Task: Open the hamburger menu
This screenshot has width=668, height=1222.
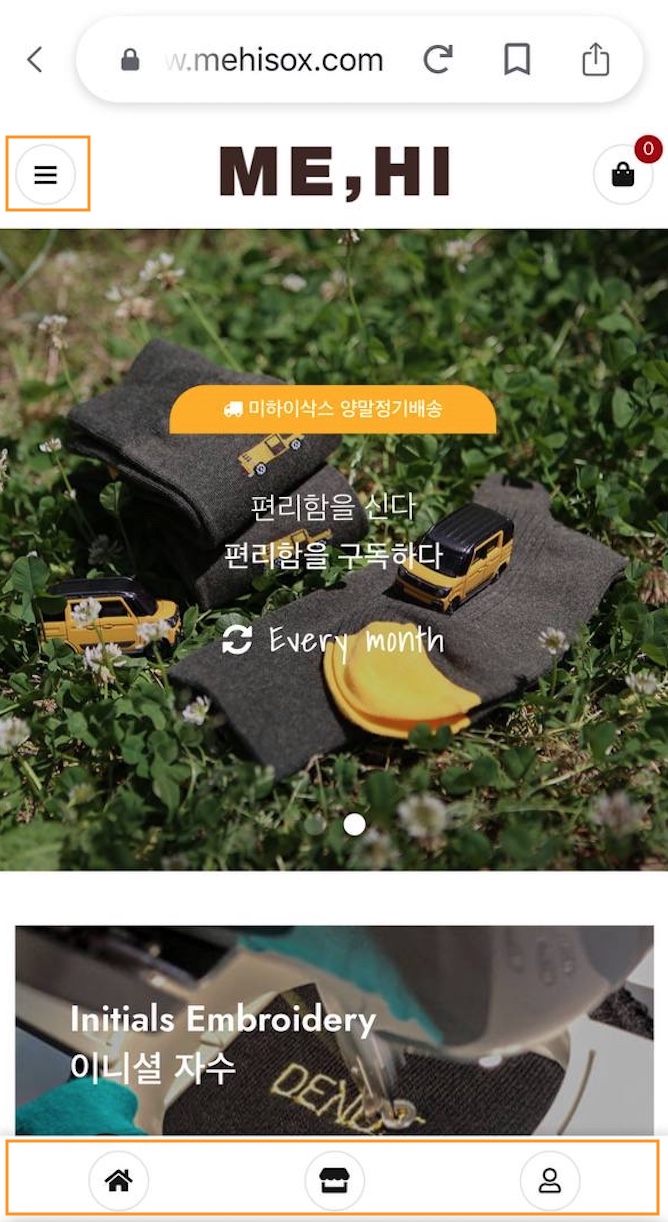Action: pyautogui.click(x=46, y=175)
